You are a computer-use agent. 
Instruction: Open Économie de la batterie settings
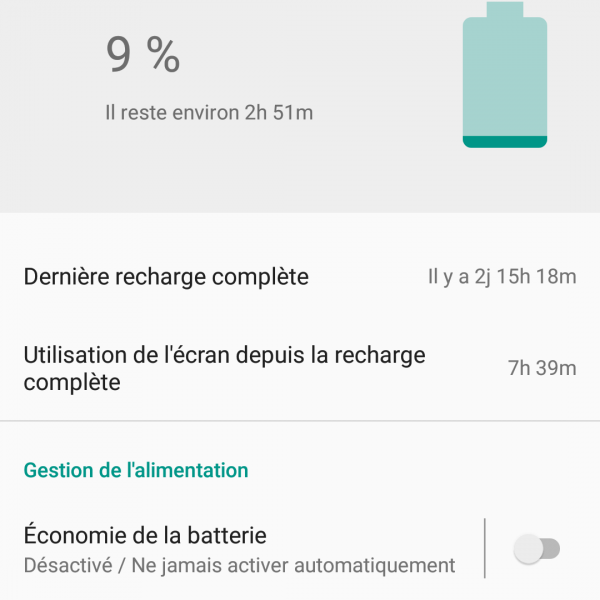(x=240, y=549)
